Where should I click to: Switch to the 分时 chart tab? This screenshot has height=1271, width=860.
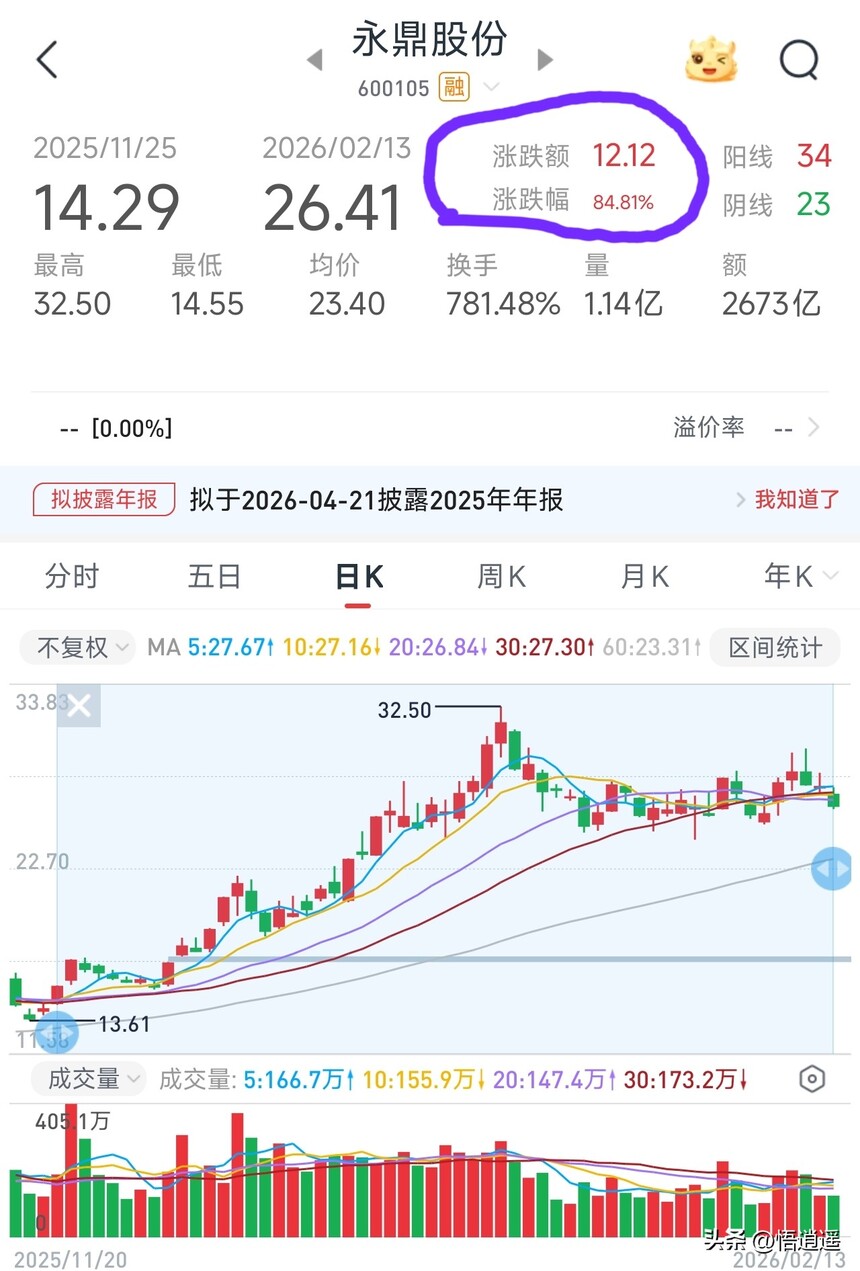coord(72,577)
